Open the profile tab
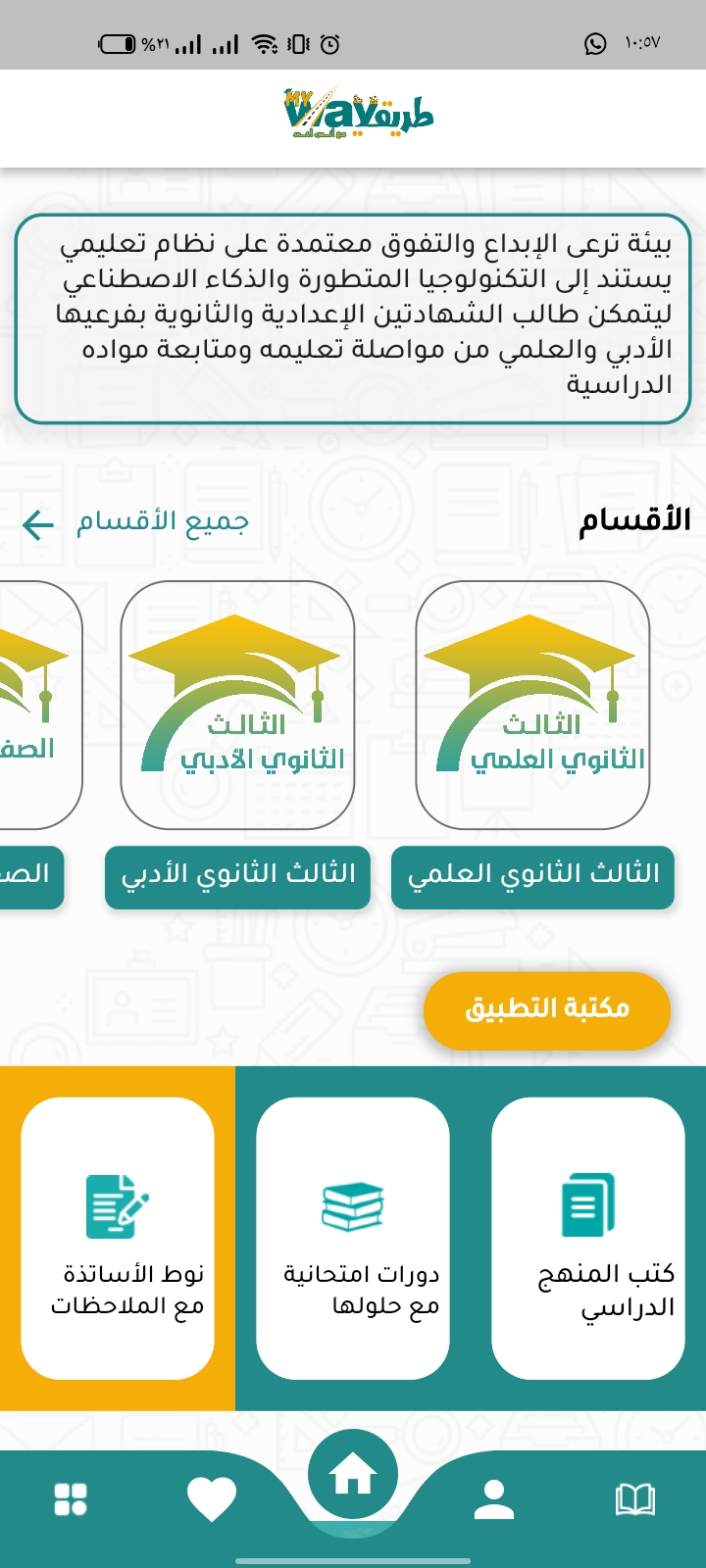The height and width of the screenshot is (1568, 706). (494, 1498)
